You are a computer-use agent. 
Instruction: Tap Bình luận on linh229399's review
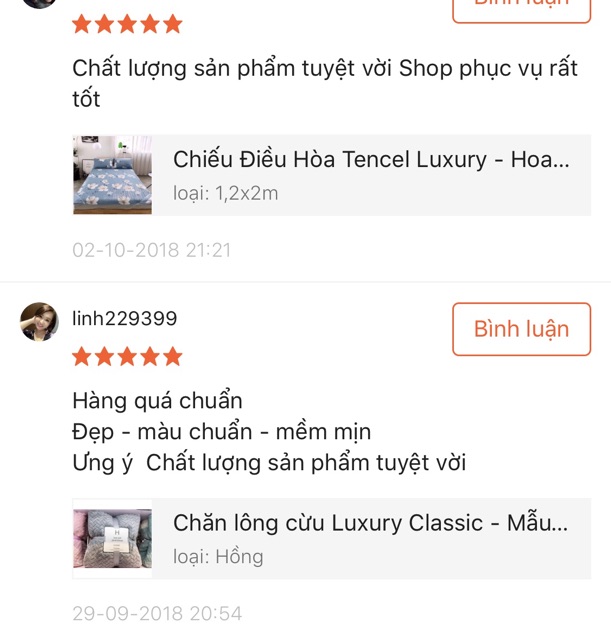[521, 329]
